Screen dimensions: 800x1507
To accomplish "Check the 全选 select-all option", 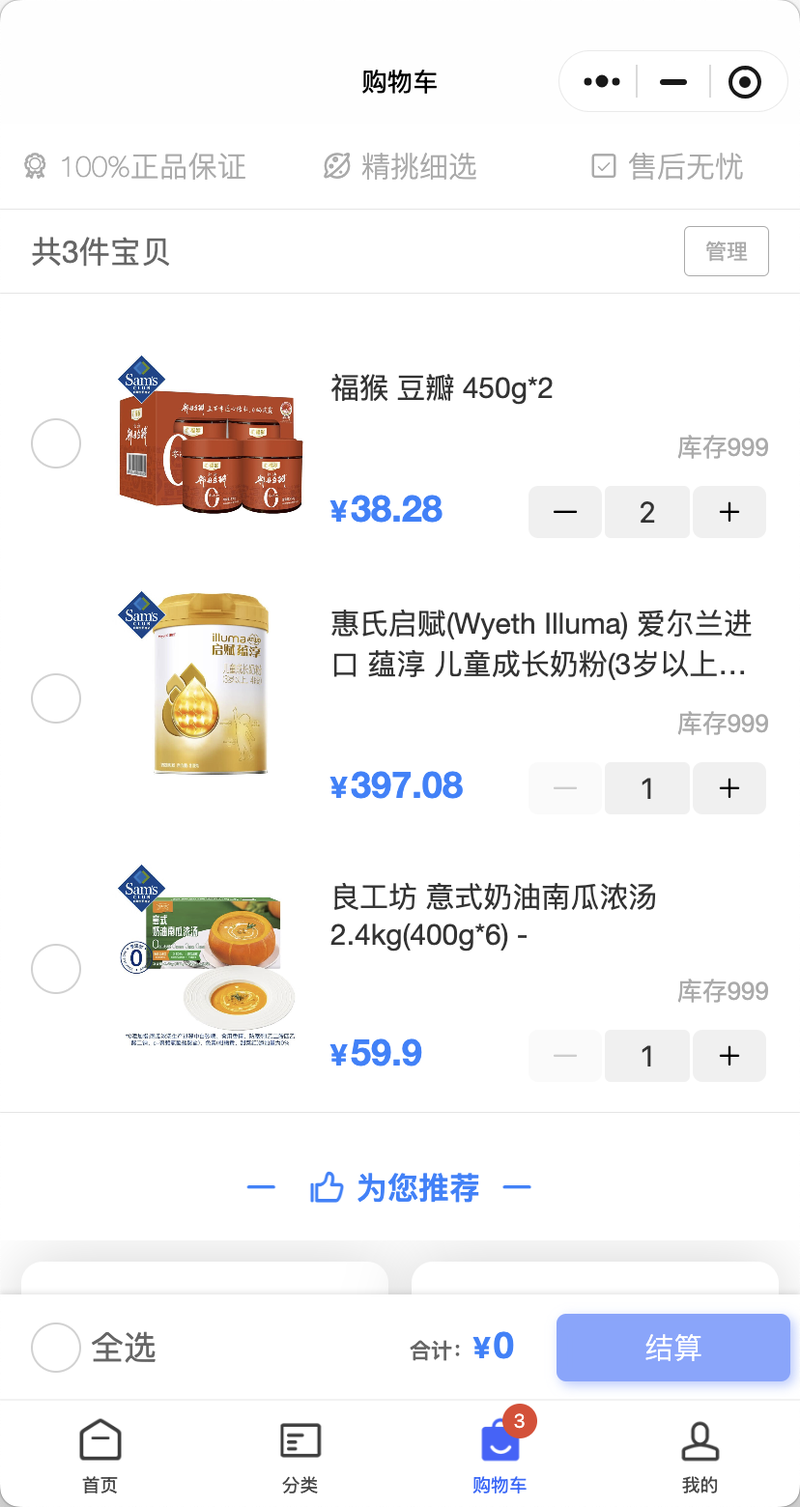I will pyautogui.click(x=56, y=1347).
